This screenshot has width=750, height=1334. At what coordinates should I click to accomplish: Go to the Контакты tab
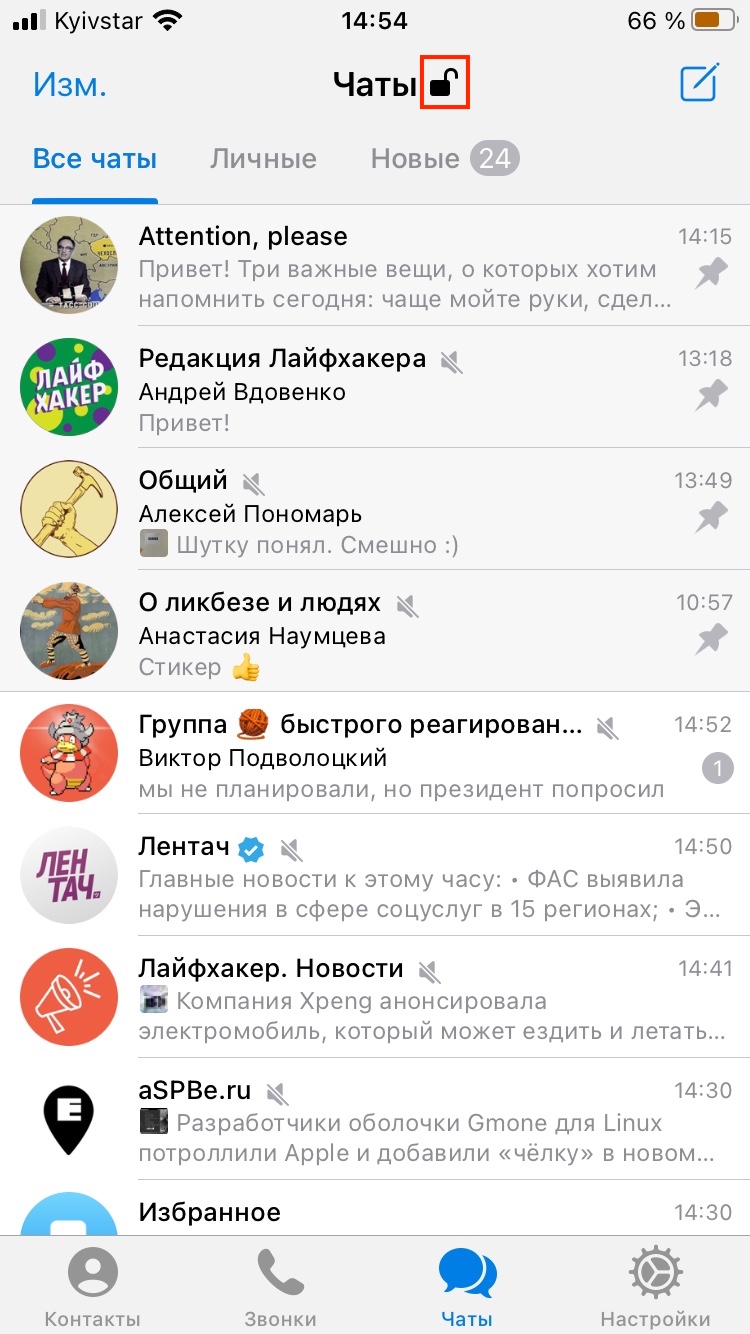[93, 1288]
